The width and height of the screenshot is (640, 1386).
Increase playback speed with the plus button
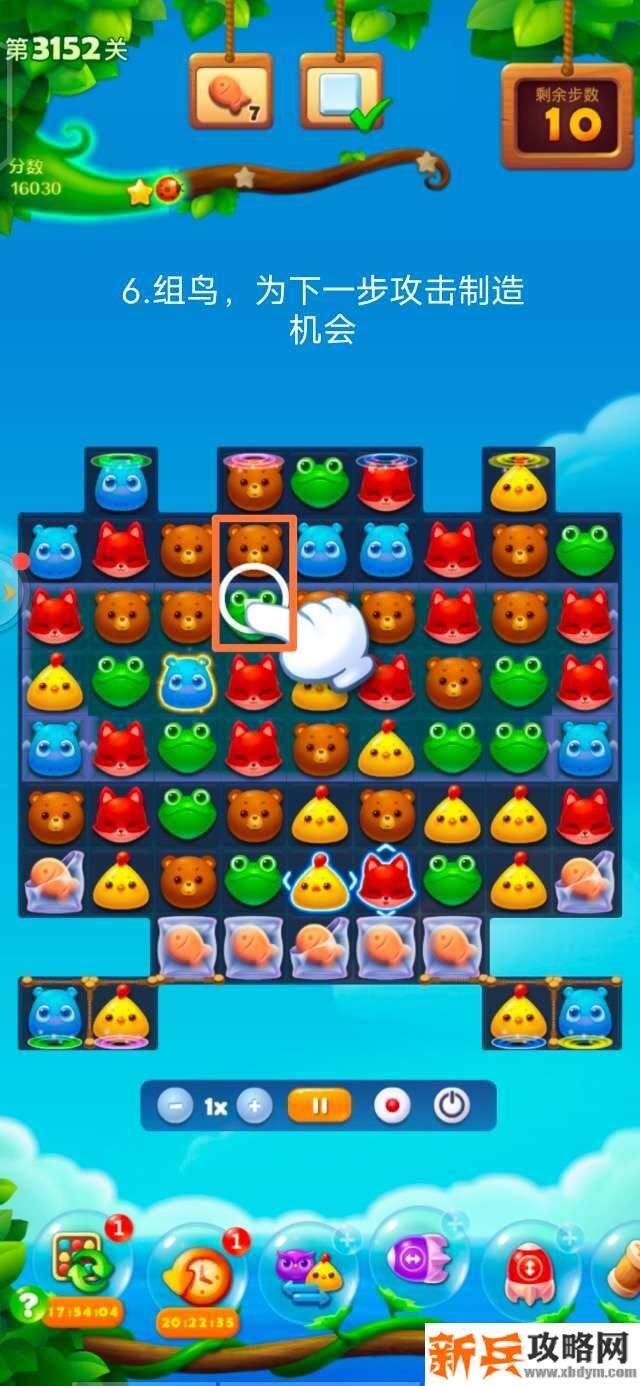(x=255, y=1107)
